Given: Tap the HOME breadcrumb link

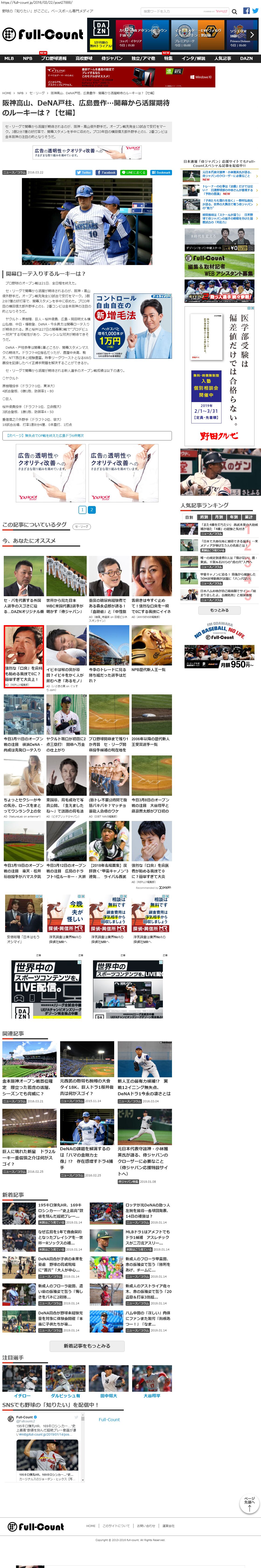Looking at the screenshot, I should click(7, 93).
